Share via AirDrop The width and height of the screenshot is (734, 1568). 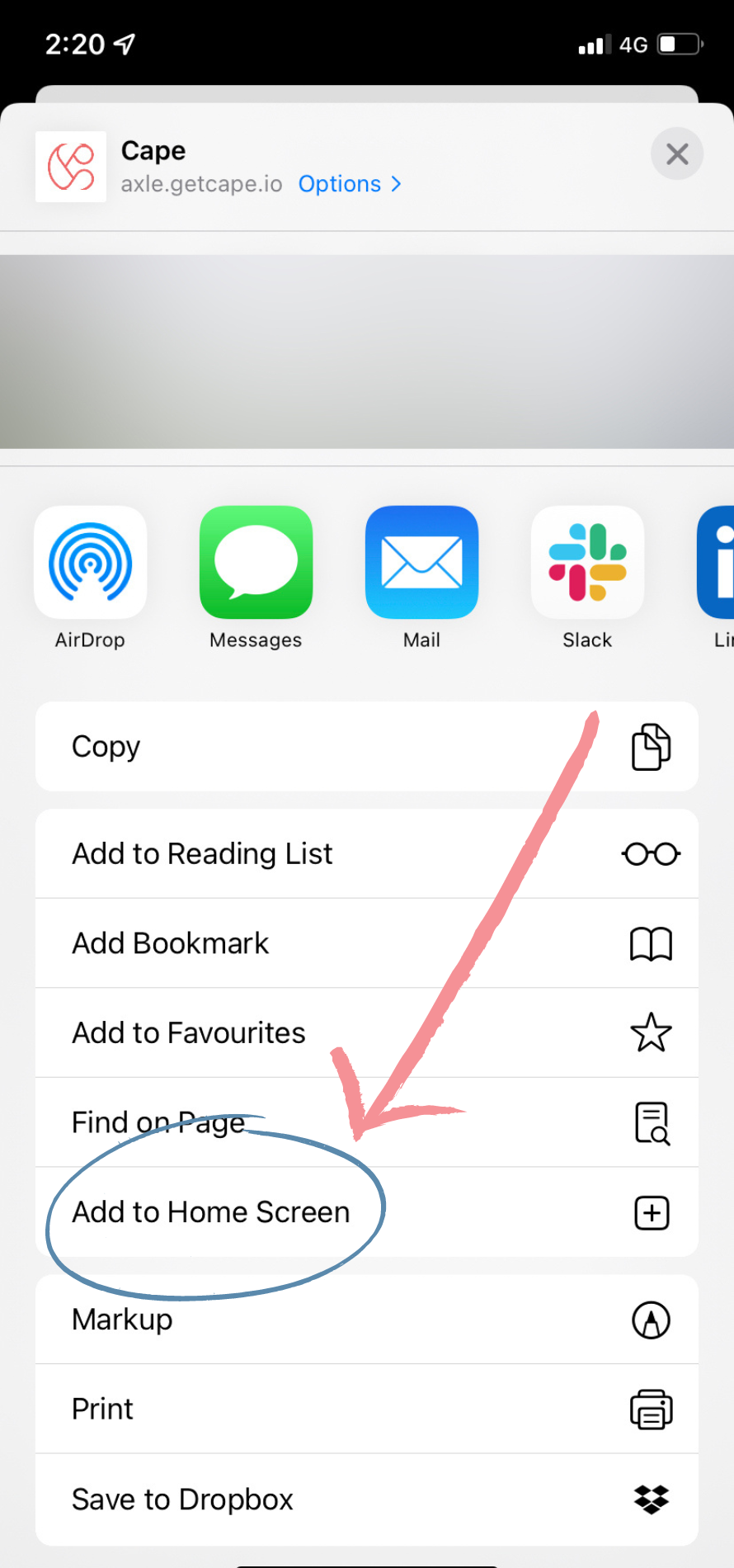click(x=91, y=578)
